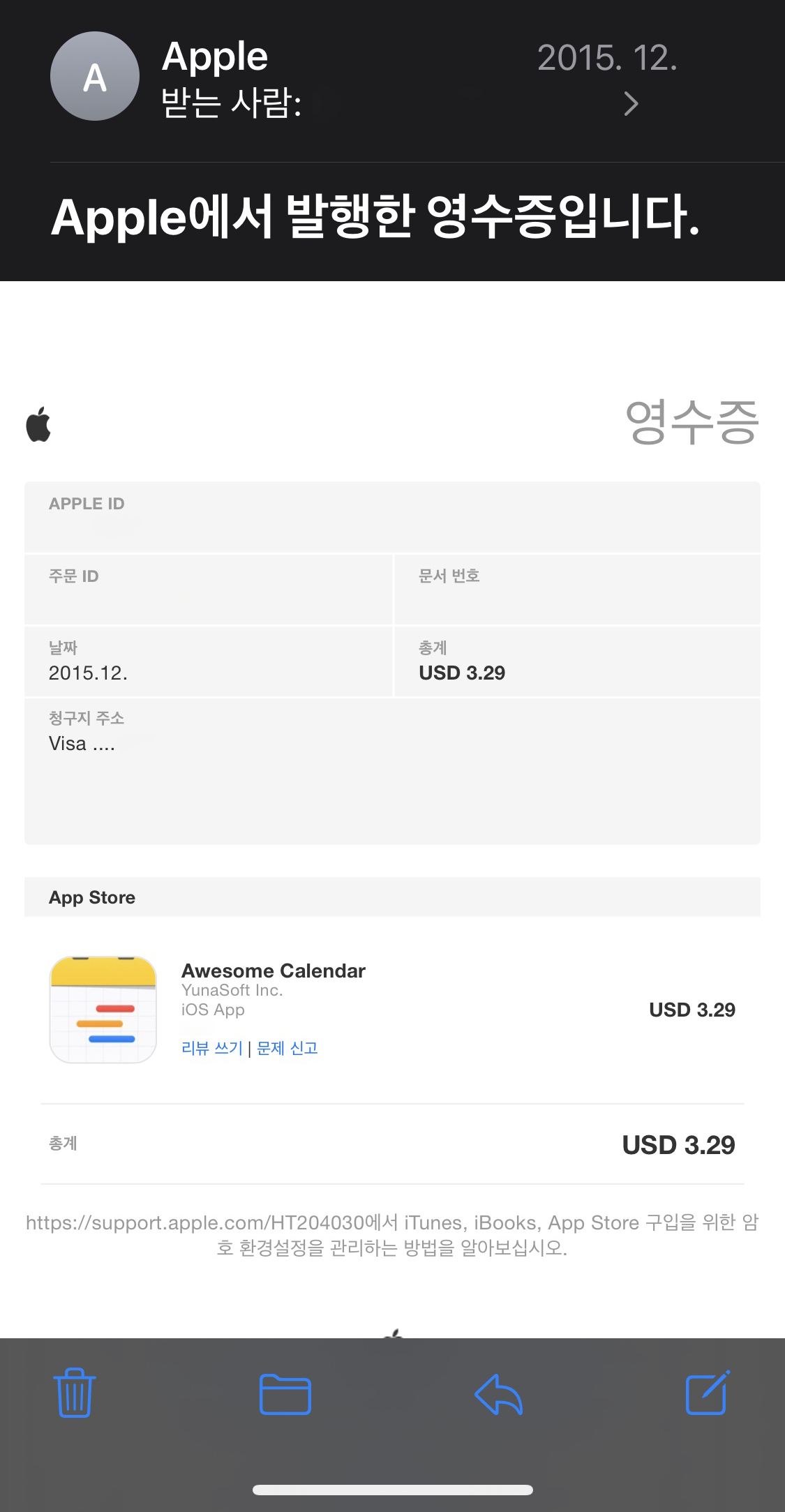Tap the sender name Apple to expand info

click(x=215, y=57)
